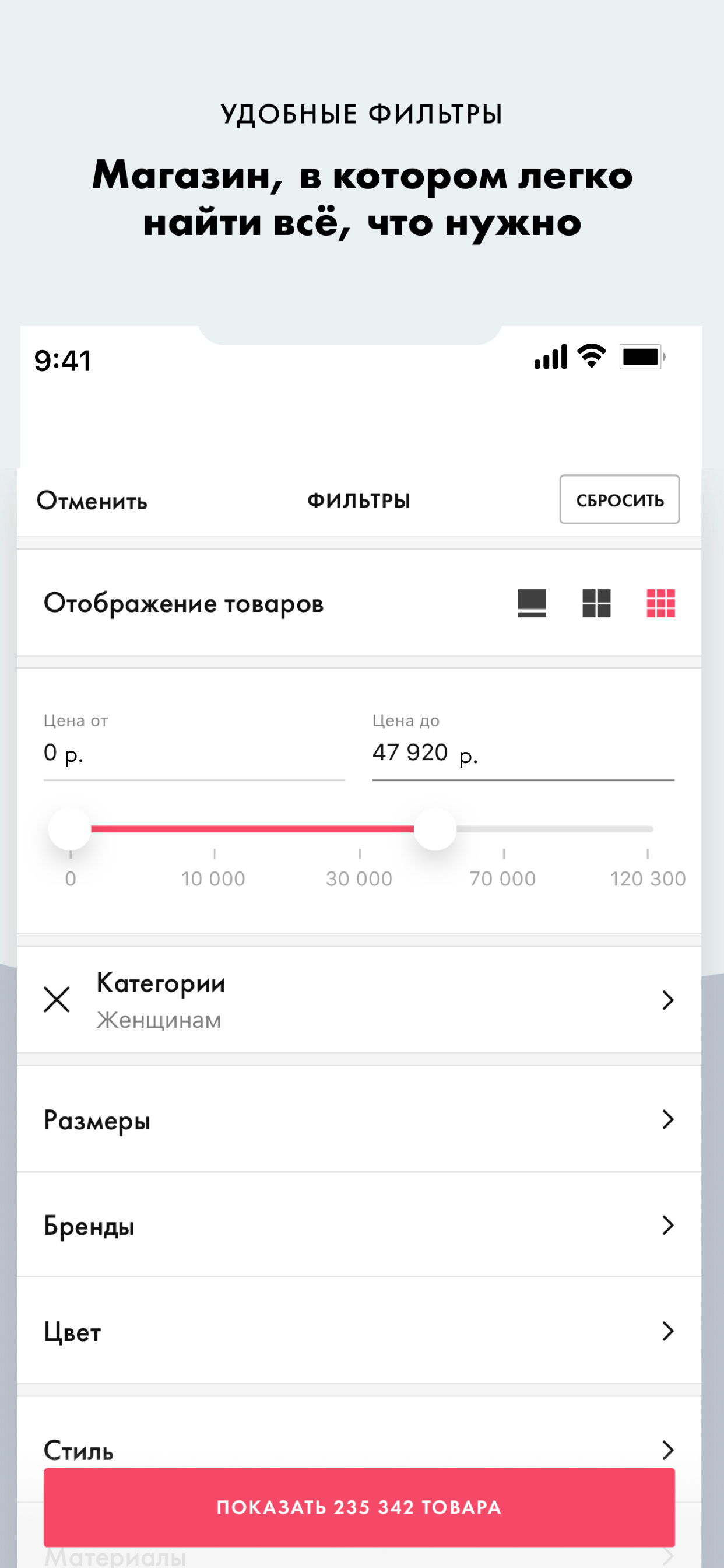The image size is (724, 1568).
Task: Click the right handle of price slider
Action: pyautogui.click(x=435, y=828)
